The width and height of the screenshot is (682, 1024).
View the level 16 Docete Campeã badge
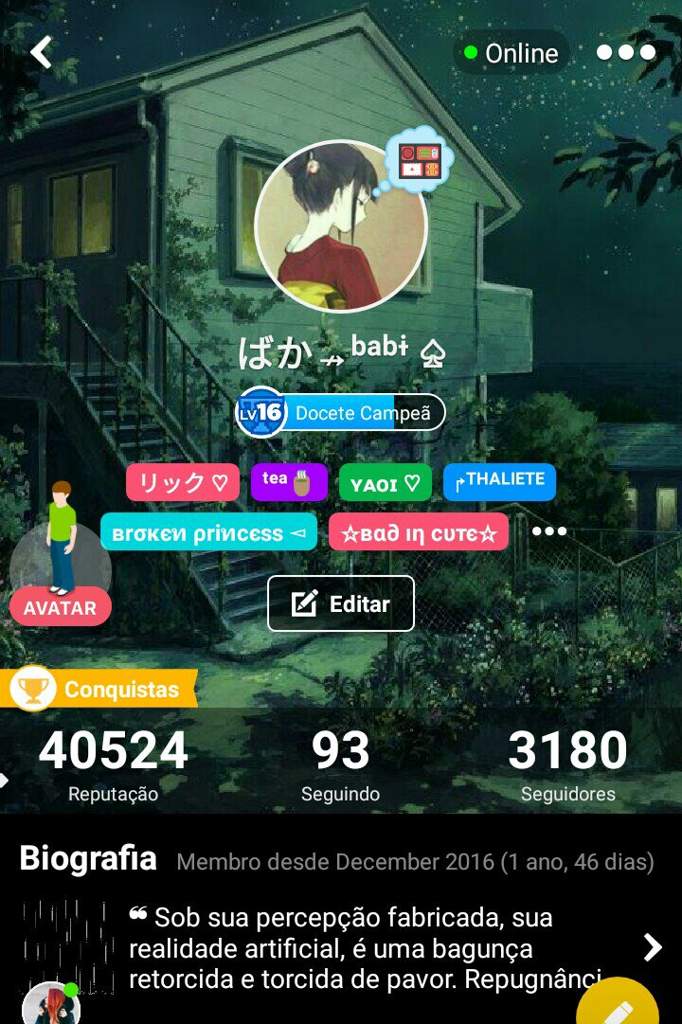click(340, 413)
